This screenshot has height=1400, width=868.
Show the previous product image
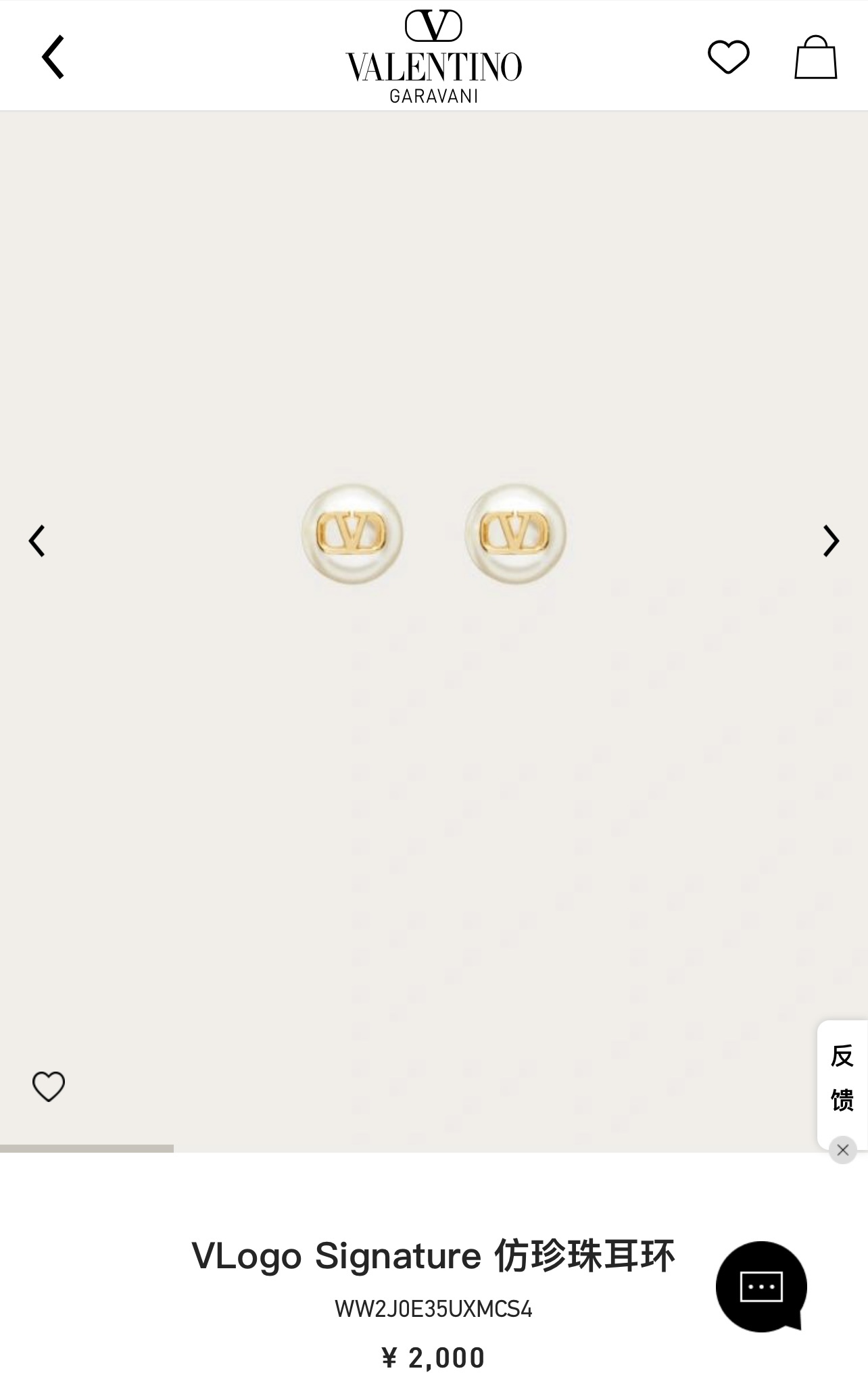pyautogui.click(x=37, y=541)
